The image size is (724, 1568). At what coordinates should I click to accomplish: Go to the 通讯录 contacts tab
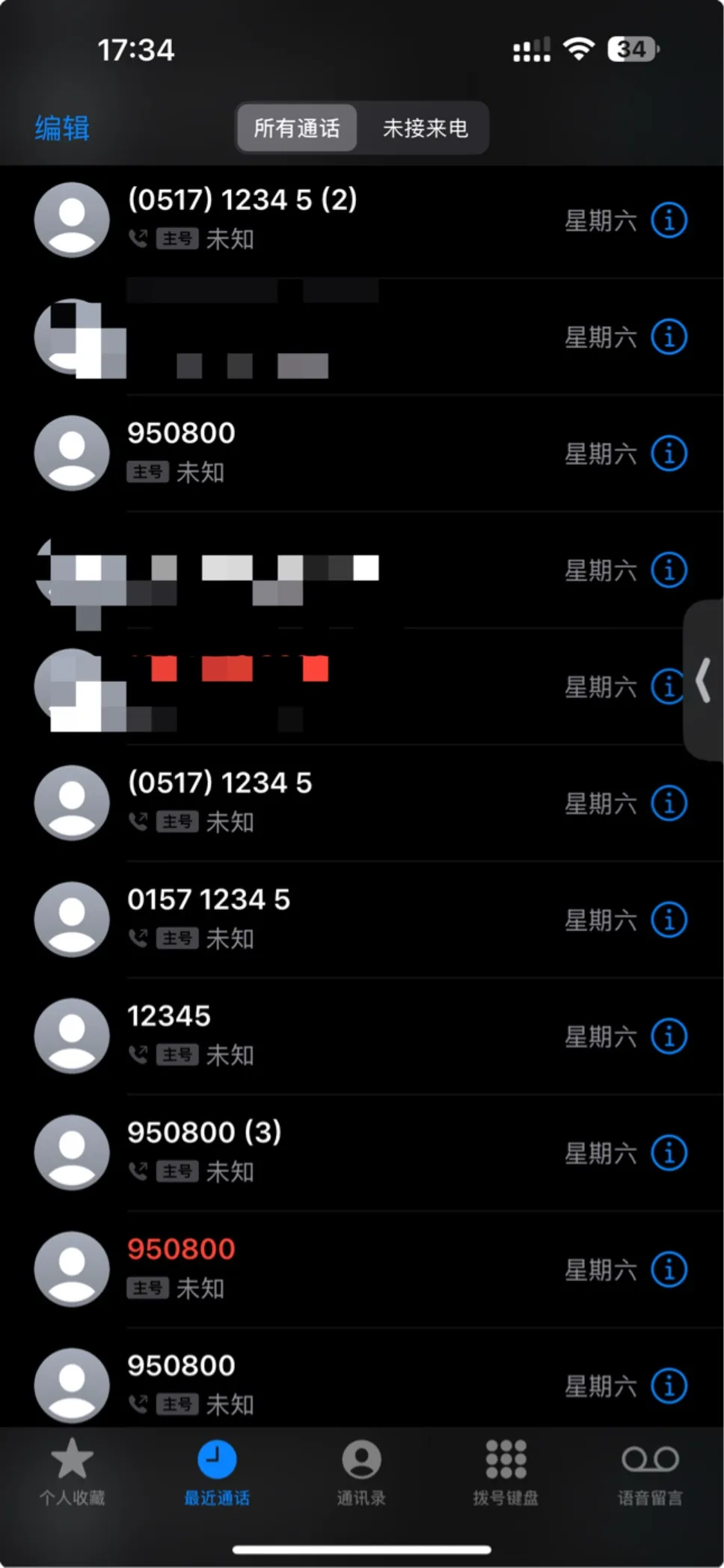coord(361,1472)
